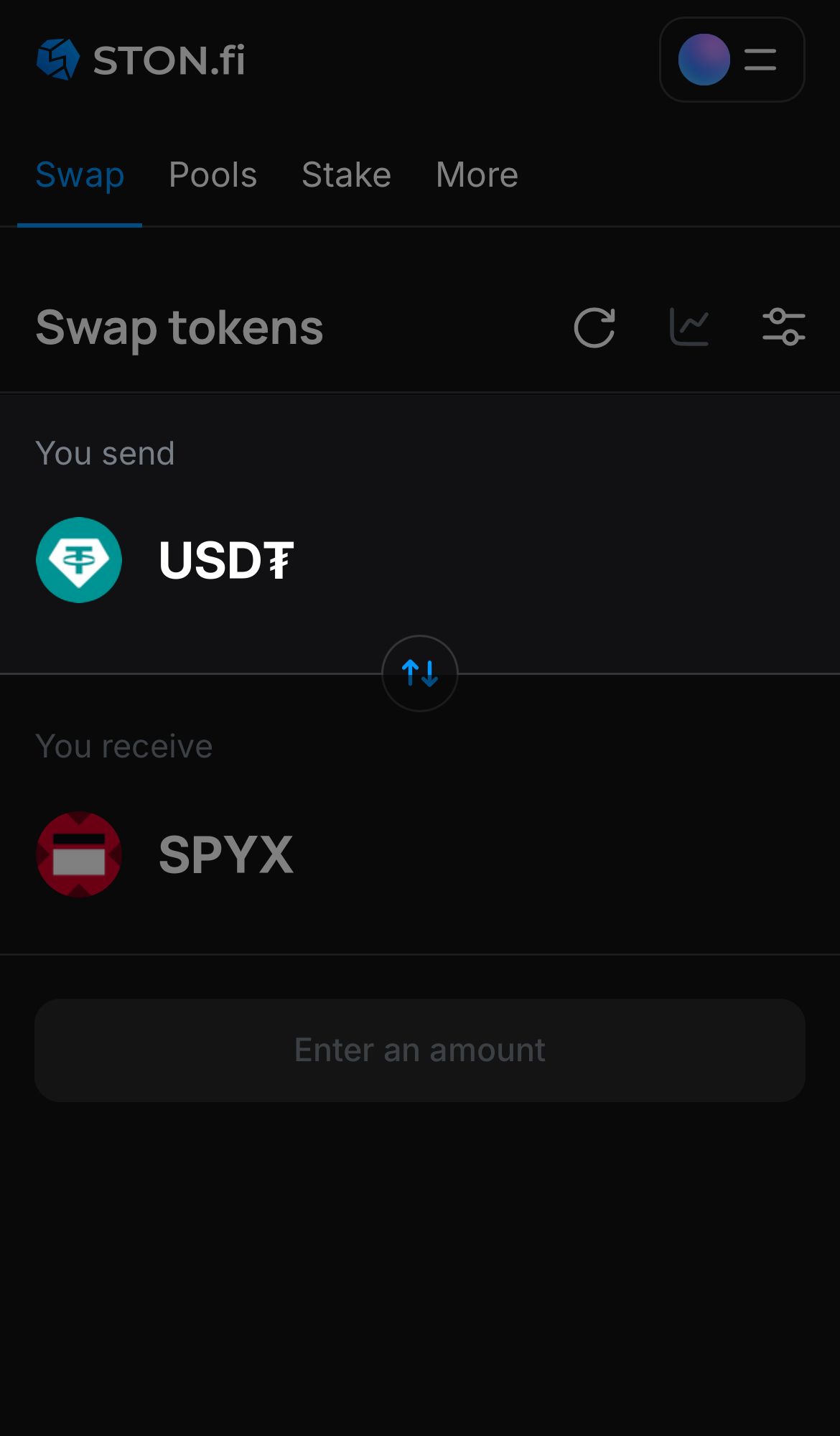Viewport: 840px width, 1436px height.
Task: Click the STON.fi logo icon
Action: 60,60
